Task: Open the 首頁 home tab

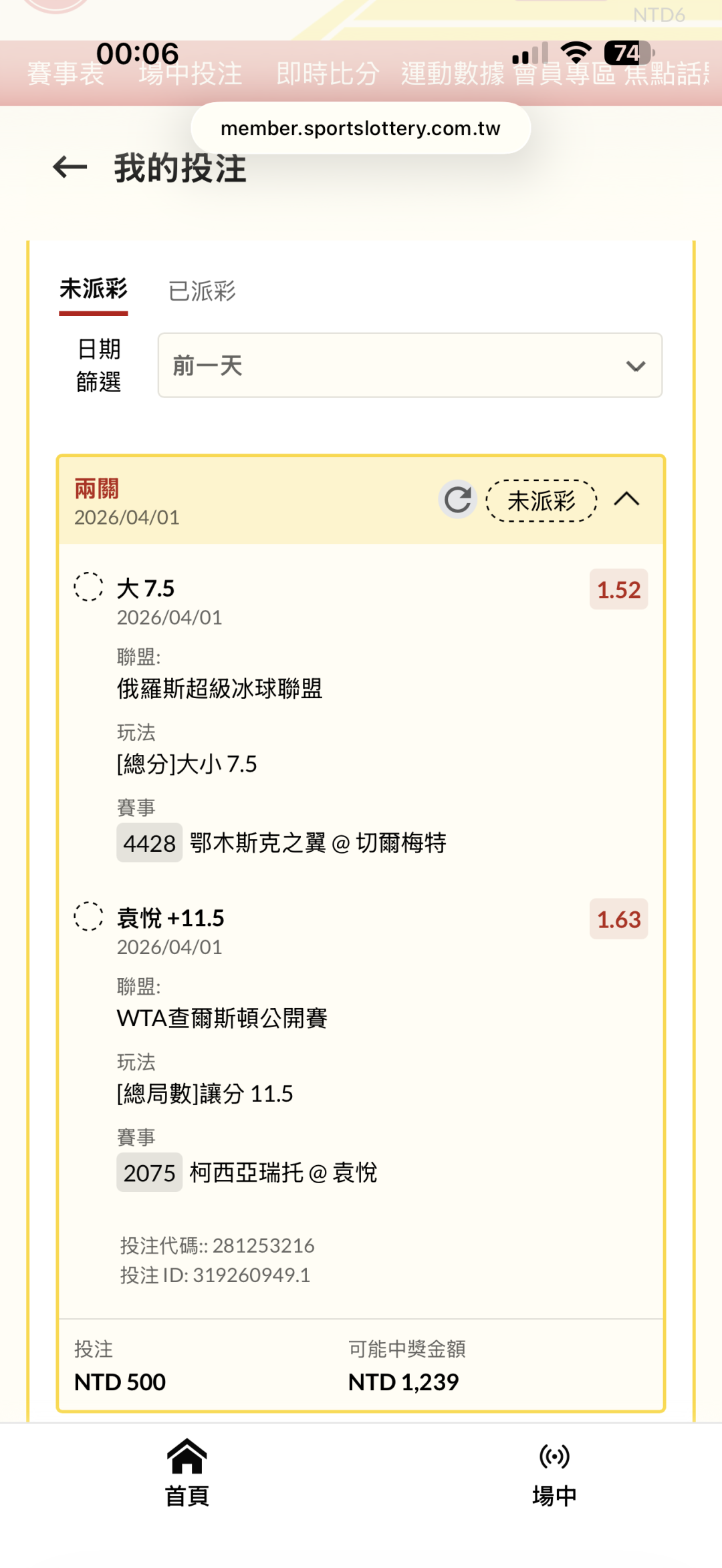Action: click(x=187, y=1473)
